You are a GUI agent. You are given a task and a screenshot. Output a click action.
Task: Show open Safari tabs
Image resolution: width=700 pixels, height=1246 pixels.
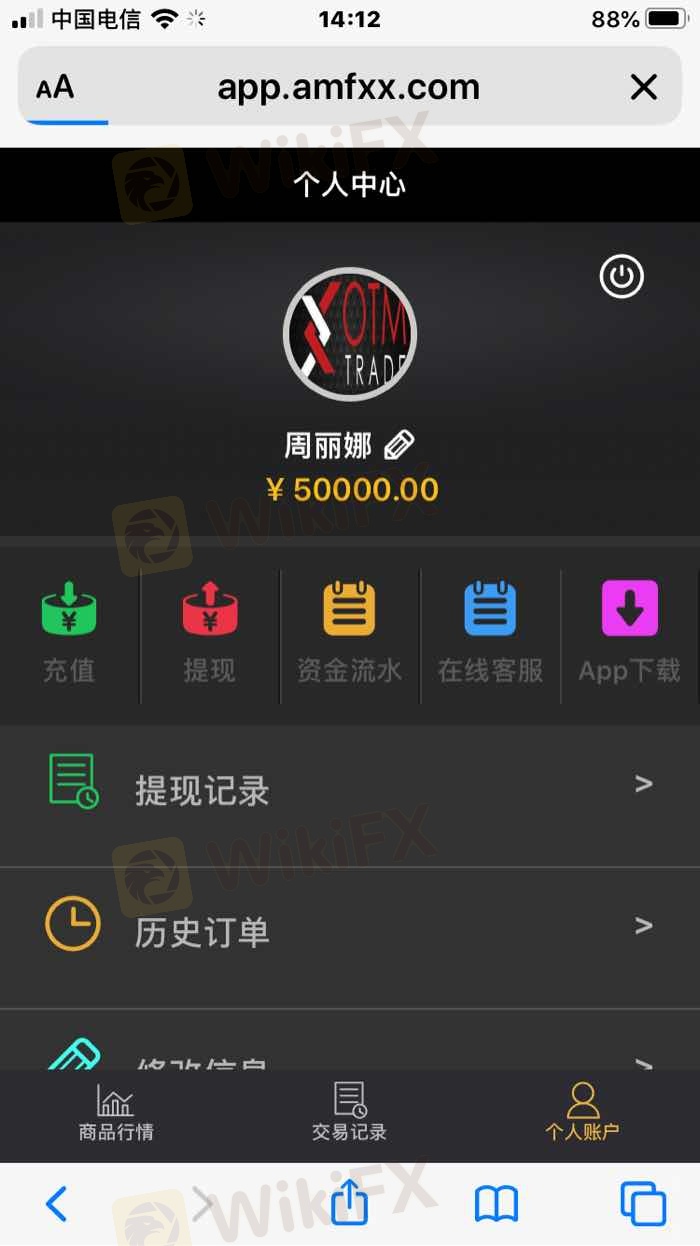[642, 1204]
